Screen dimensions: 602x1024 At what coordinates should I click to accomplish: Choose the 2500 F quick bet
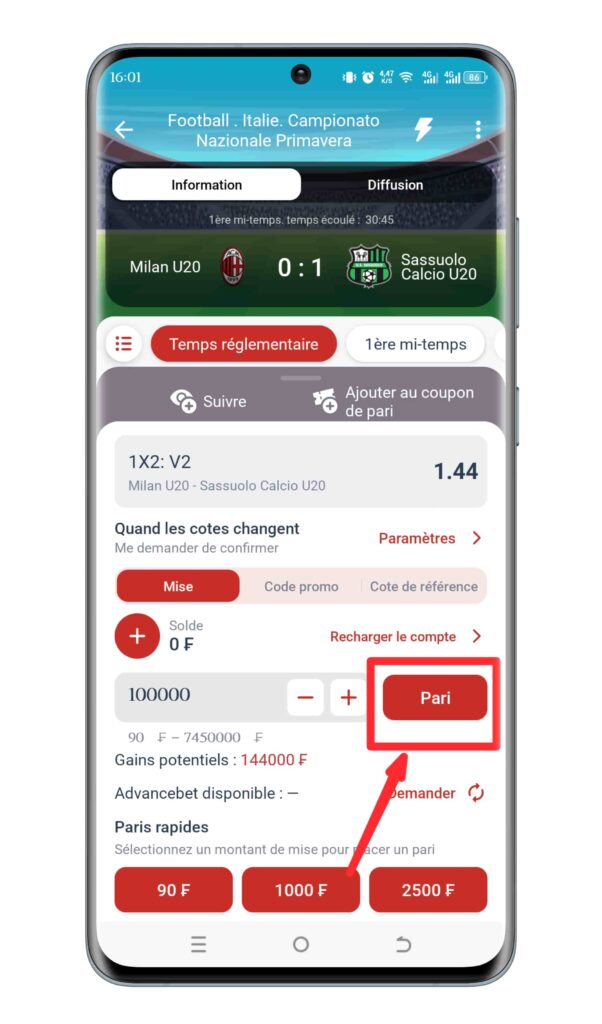tap(428, 890)
